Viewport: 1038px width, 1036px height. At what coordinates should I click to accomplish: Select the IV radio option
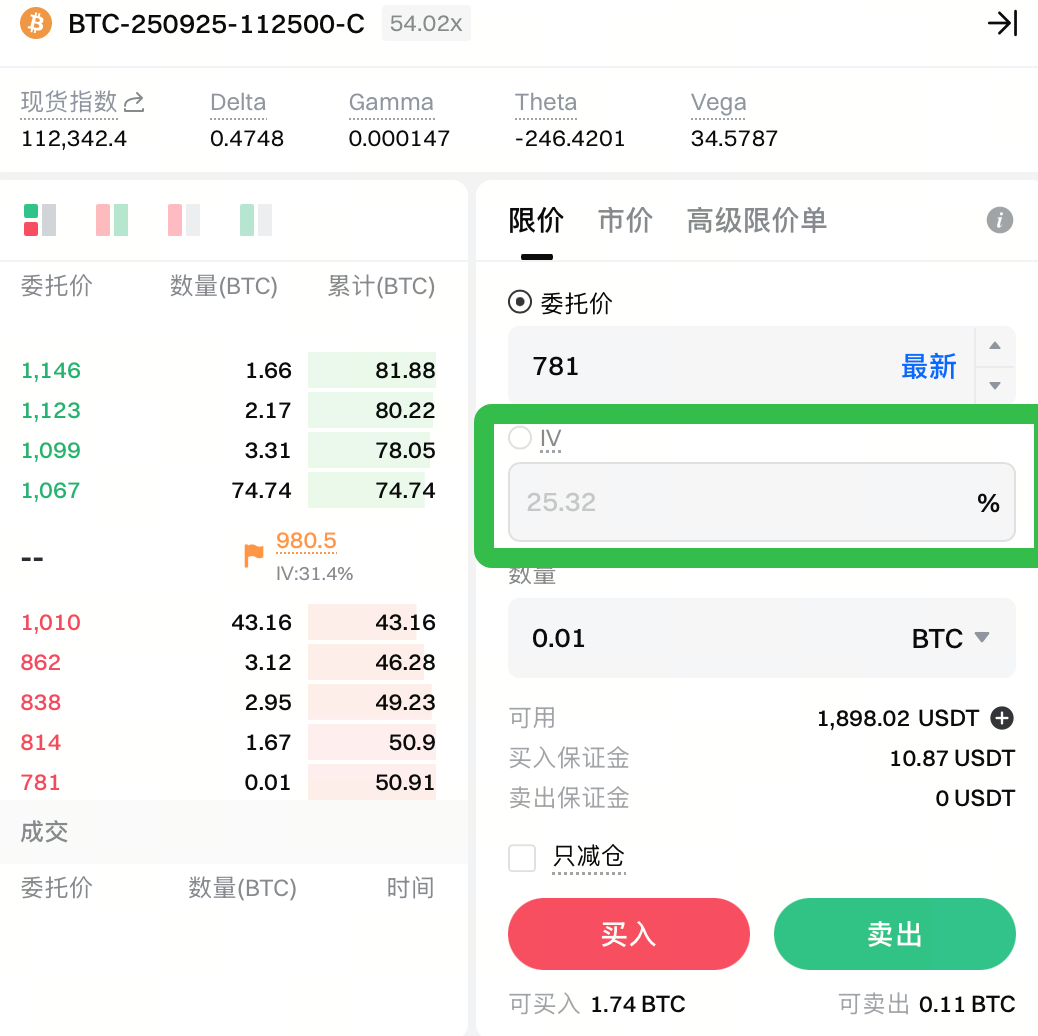tap(520, 438)
